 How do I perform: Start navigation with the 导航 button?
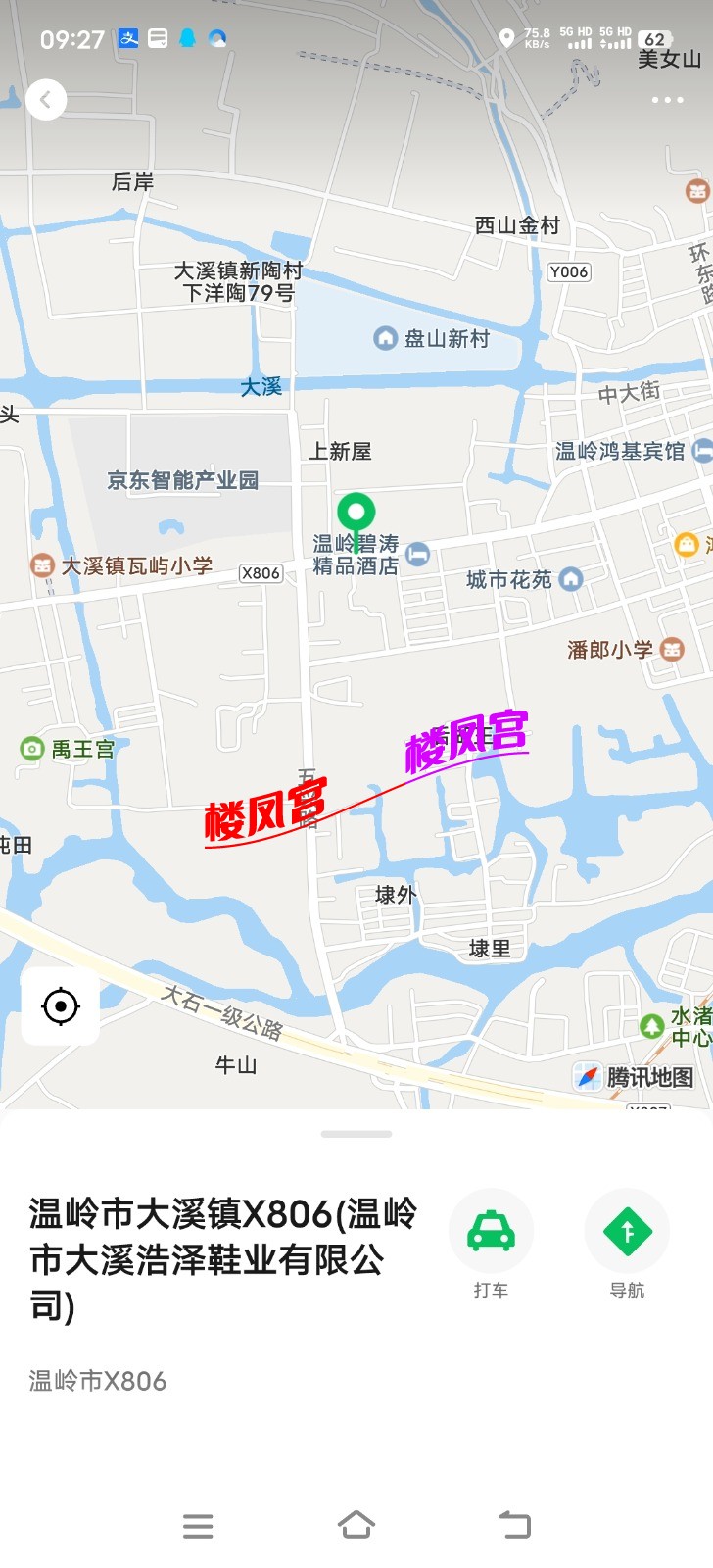tap(627, 1232)
